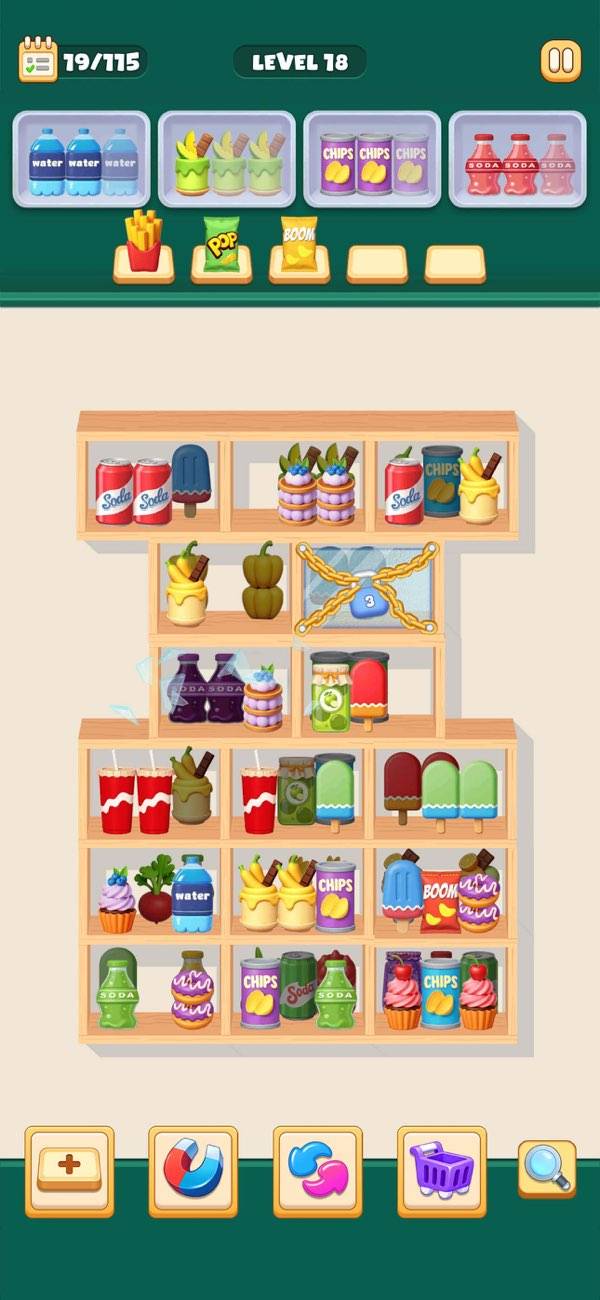
Task: Tap the magnifying glass hint button
Action: (546, 1168)
